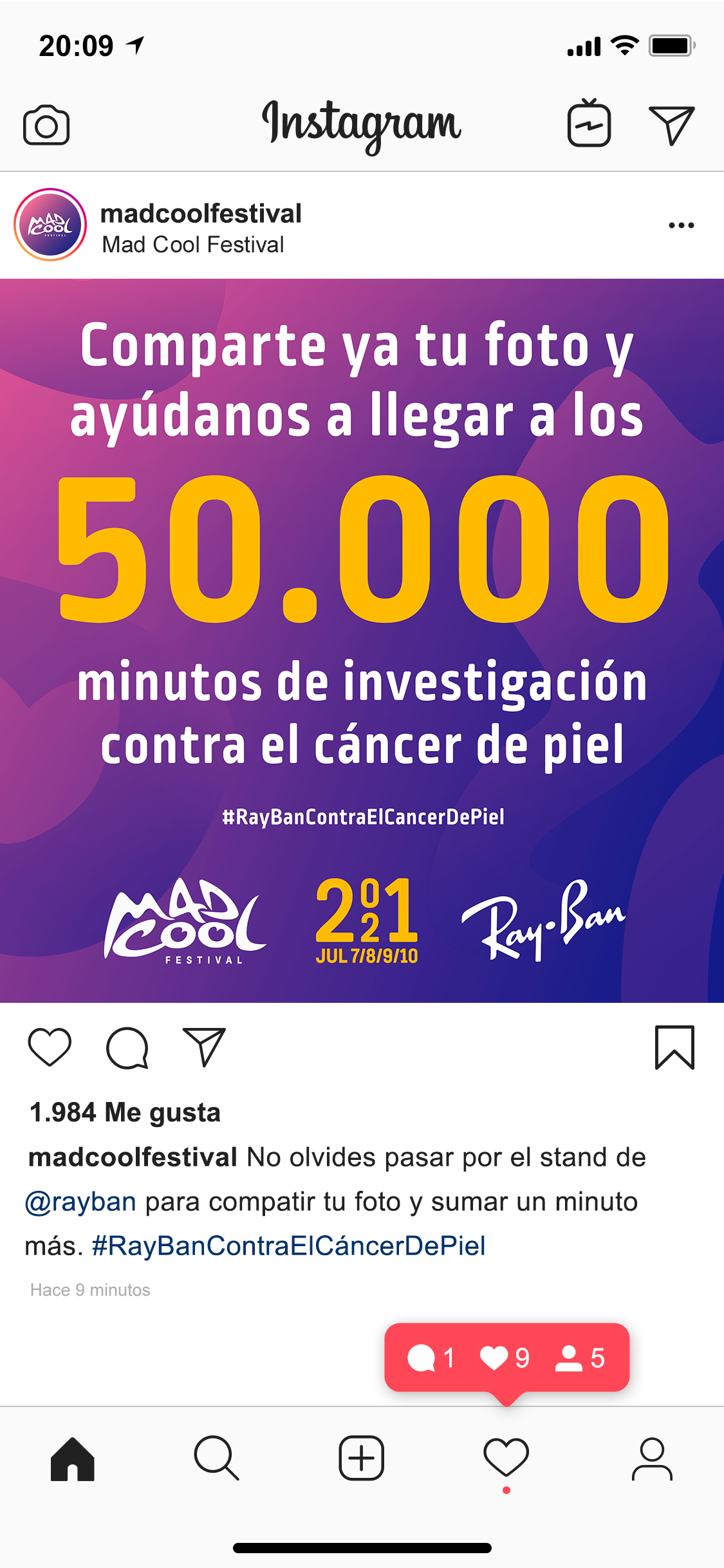The height and width of the screenshot is (1568, 724).
Task: Switch to the Search tab
Action: point(217,1459)
